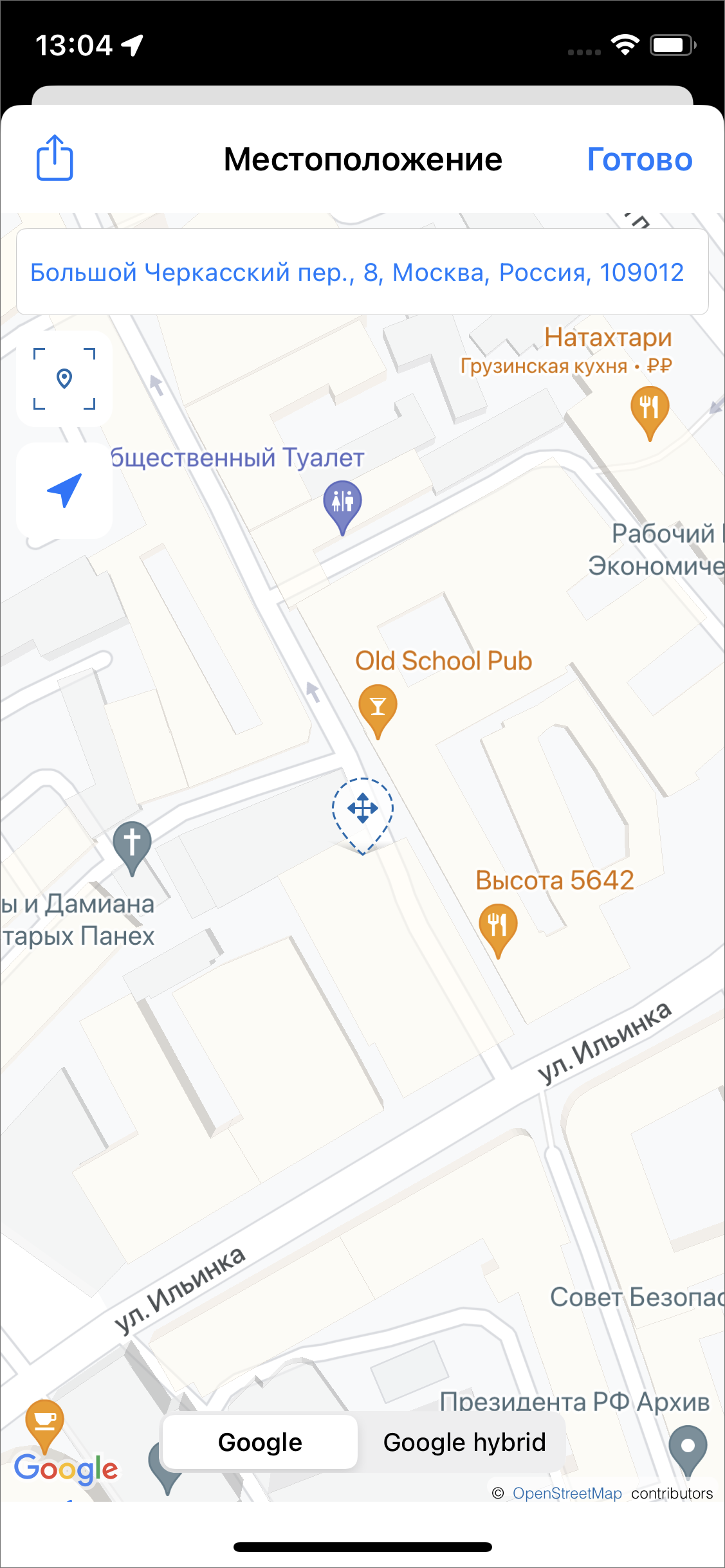Select the Google map type
This screenshot has width=725, height=1568.
(260, 1442)
